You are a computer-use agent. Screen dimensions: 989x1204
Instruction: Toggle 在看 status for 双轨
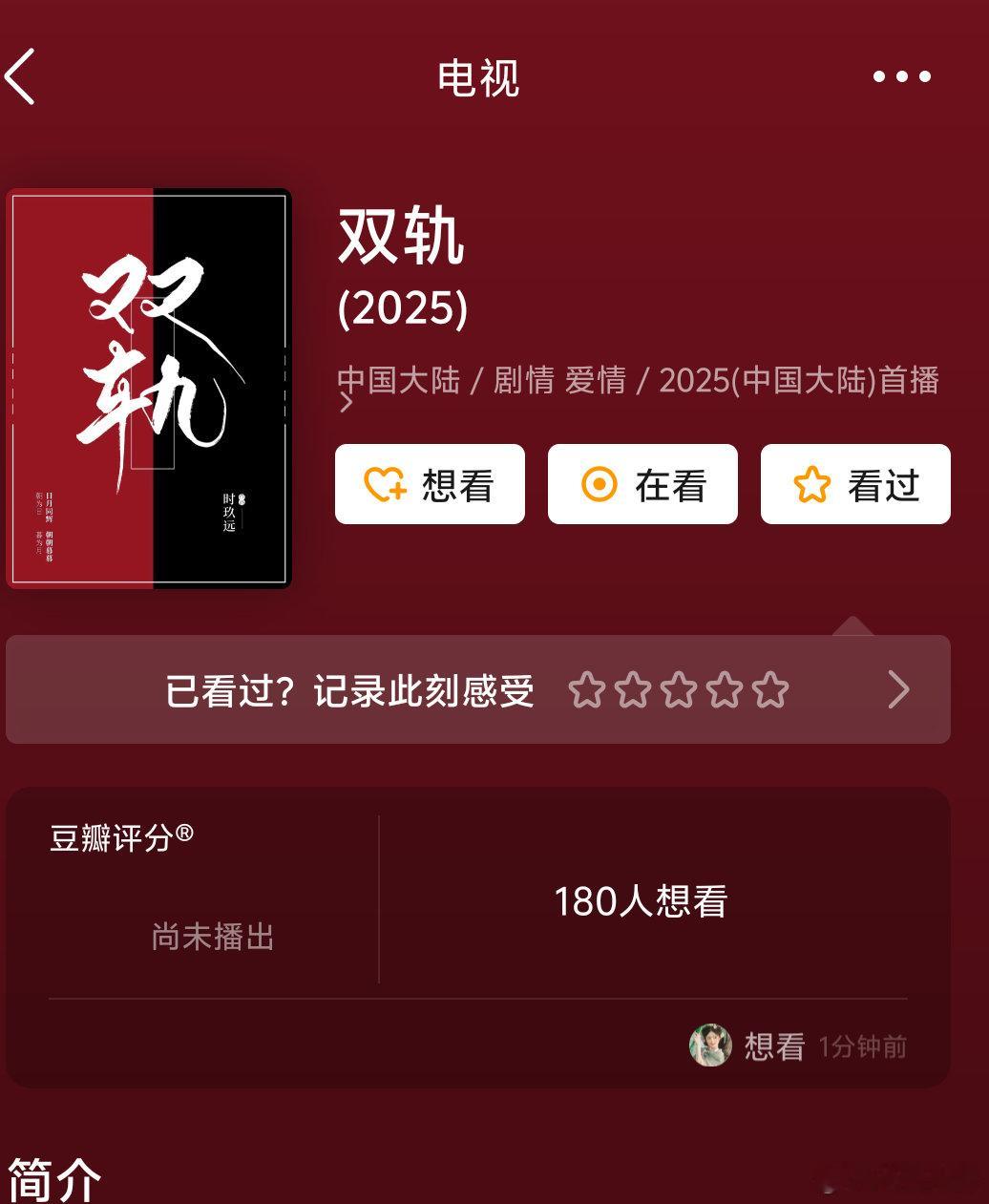[642, 484]
